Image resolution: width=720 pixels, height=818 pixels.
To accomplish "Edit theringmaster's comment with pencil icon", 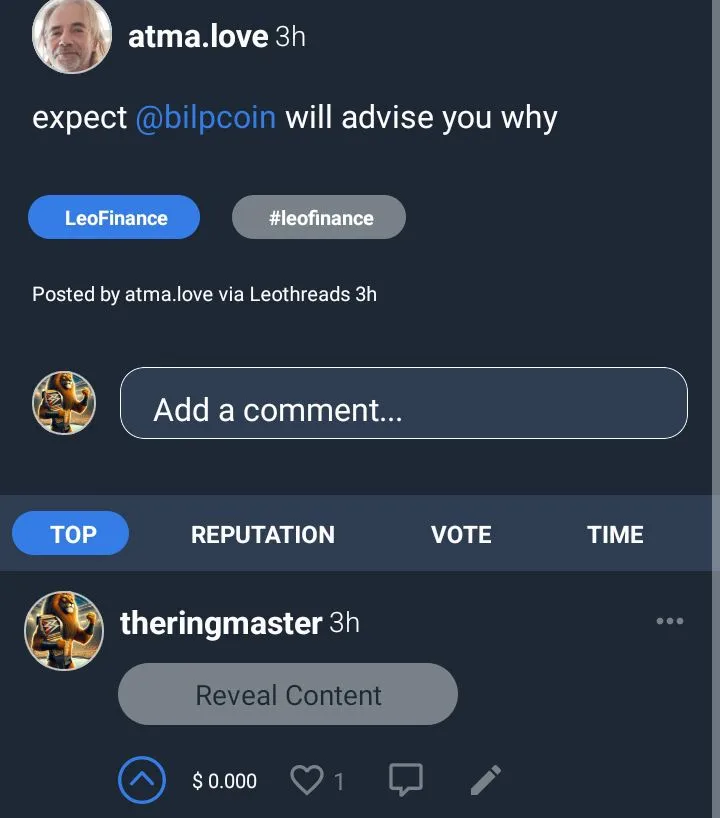I will point(486,780).
